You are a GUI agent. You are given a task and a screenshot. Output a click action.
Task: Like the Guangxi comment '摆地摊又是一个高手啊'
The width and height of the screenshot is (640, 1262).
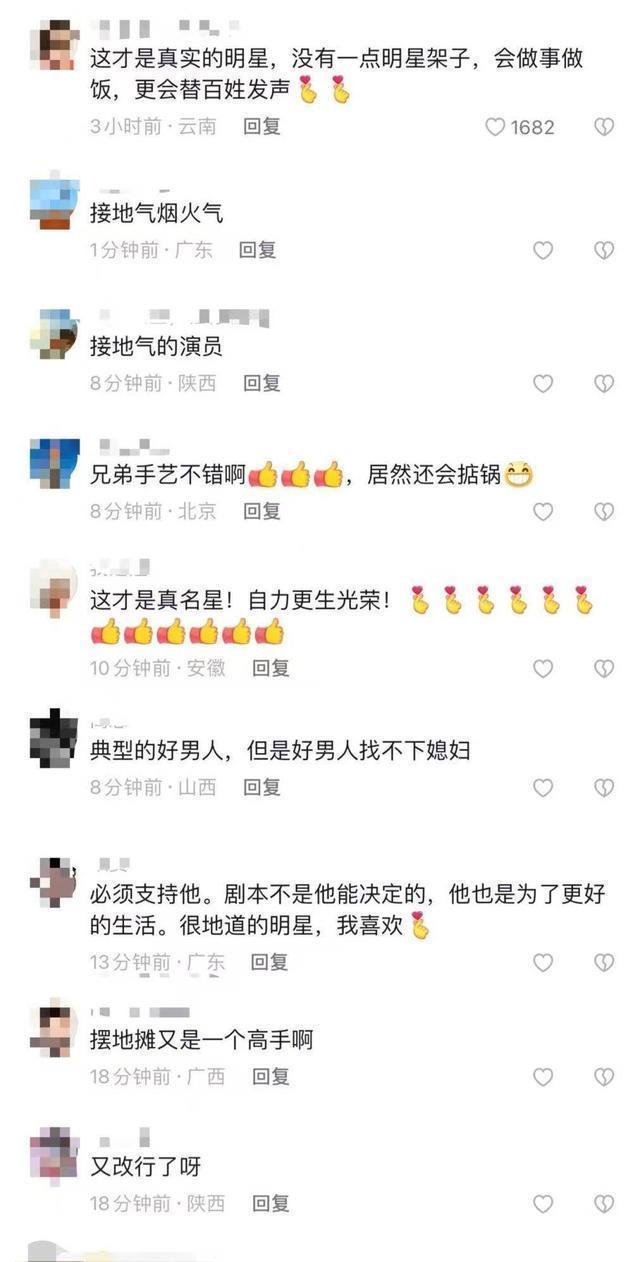tap(543, 1078)
